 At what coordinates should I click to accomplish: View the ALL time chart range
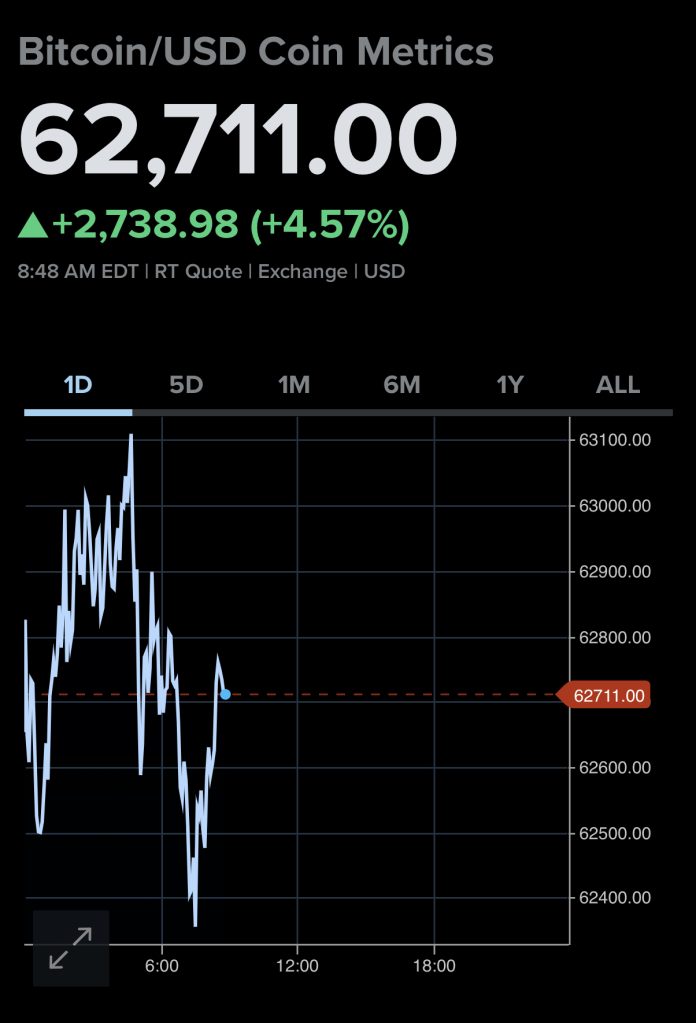tap(618, 385)
